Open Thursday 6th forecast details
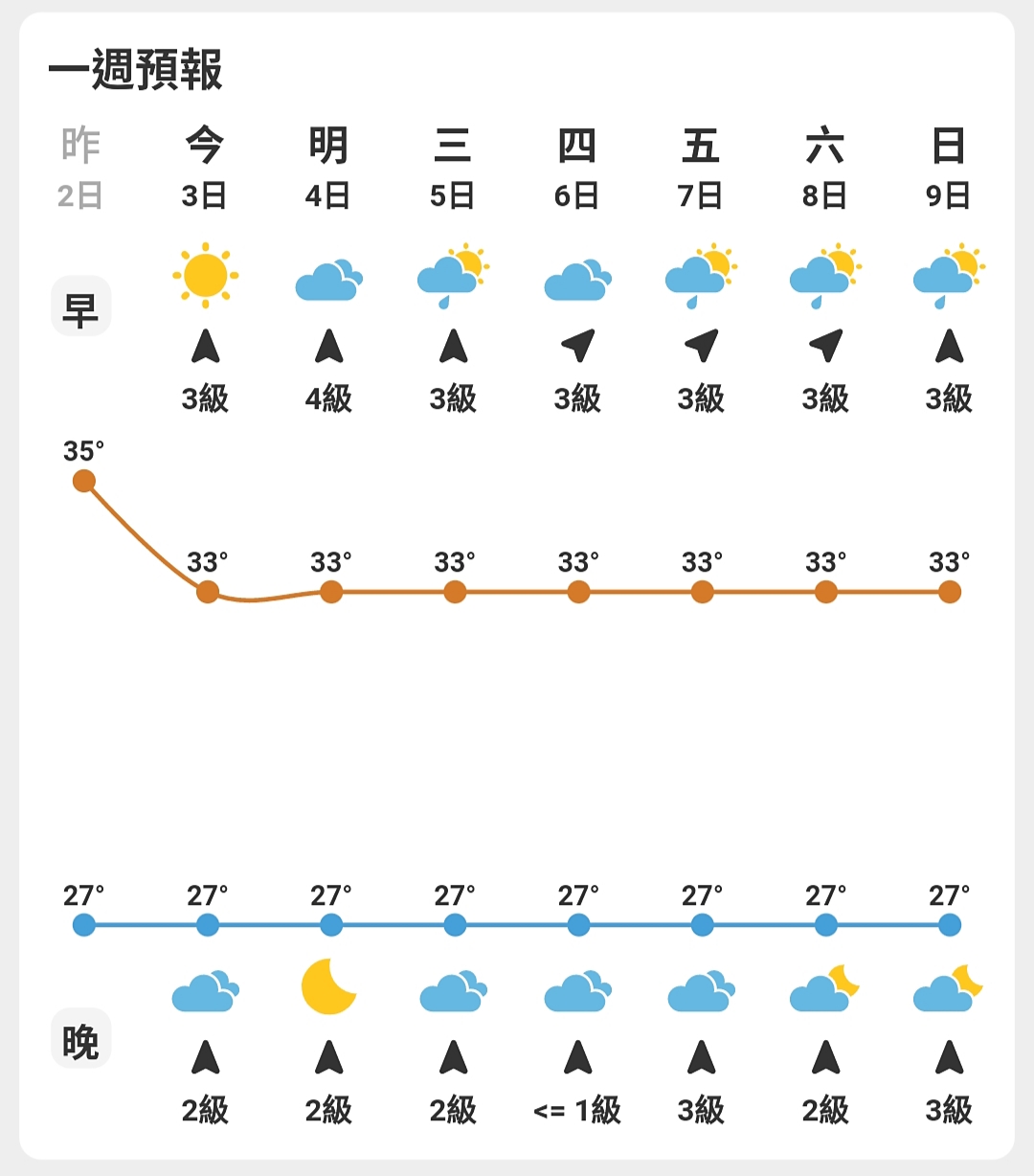Image resolution: width=1034 pixels, height=1176 pixels. pyautogui.click(x=576, y=169)
